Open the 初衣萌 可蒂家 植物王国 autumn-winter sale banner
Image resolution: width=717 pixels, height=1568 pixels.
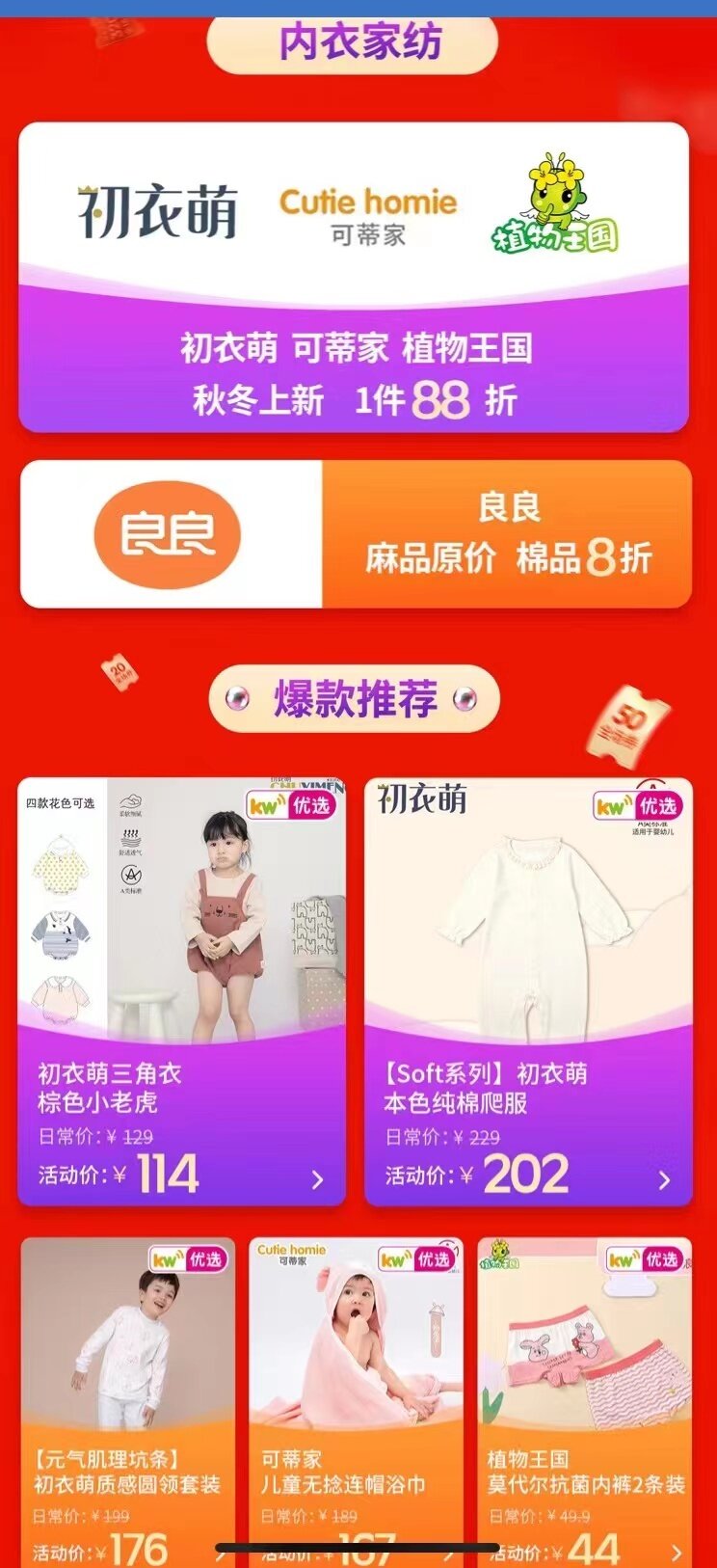coord(354,278)
